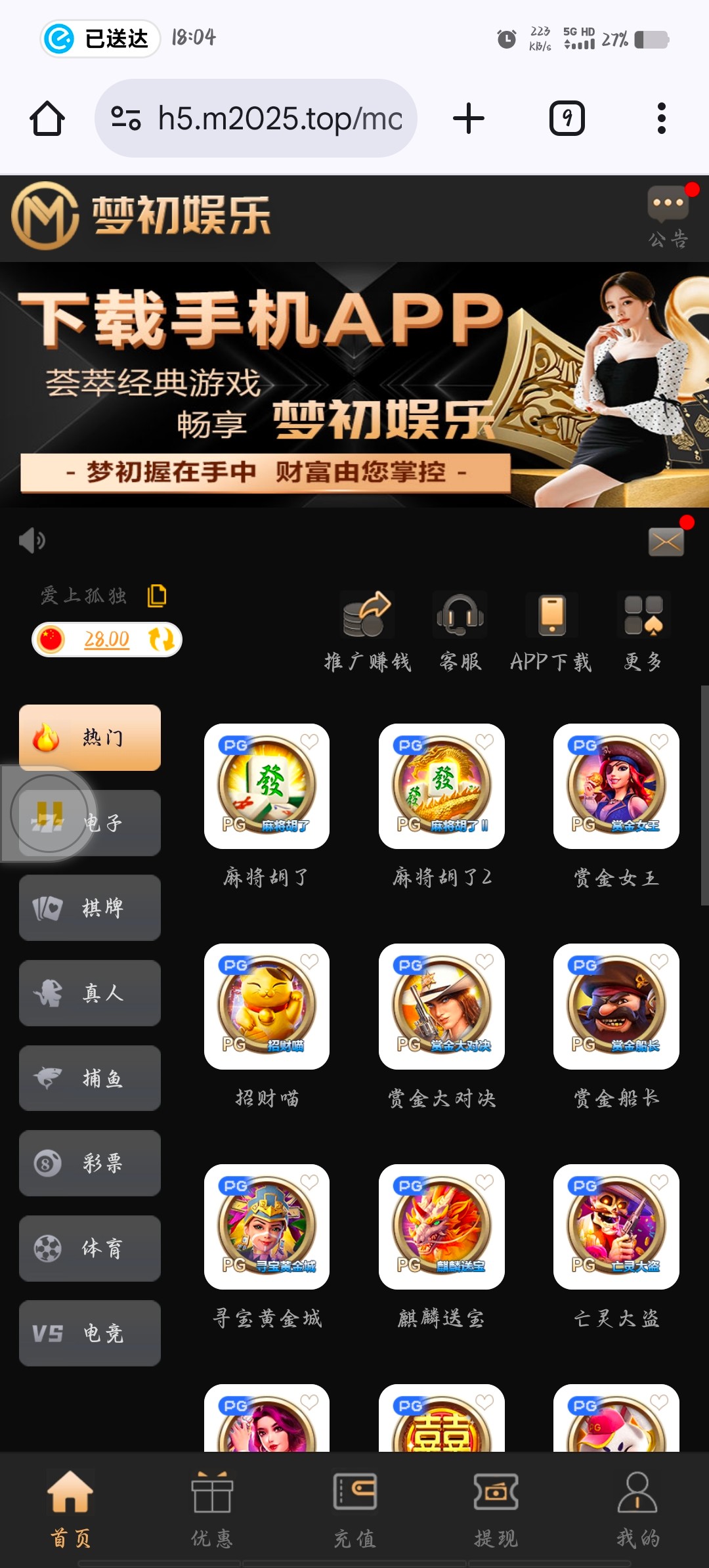Open 推广赚钱 promotion page

[x=367, y=630]
